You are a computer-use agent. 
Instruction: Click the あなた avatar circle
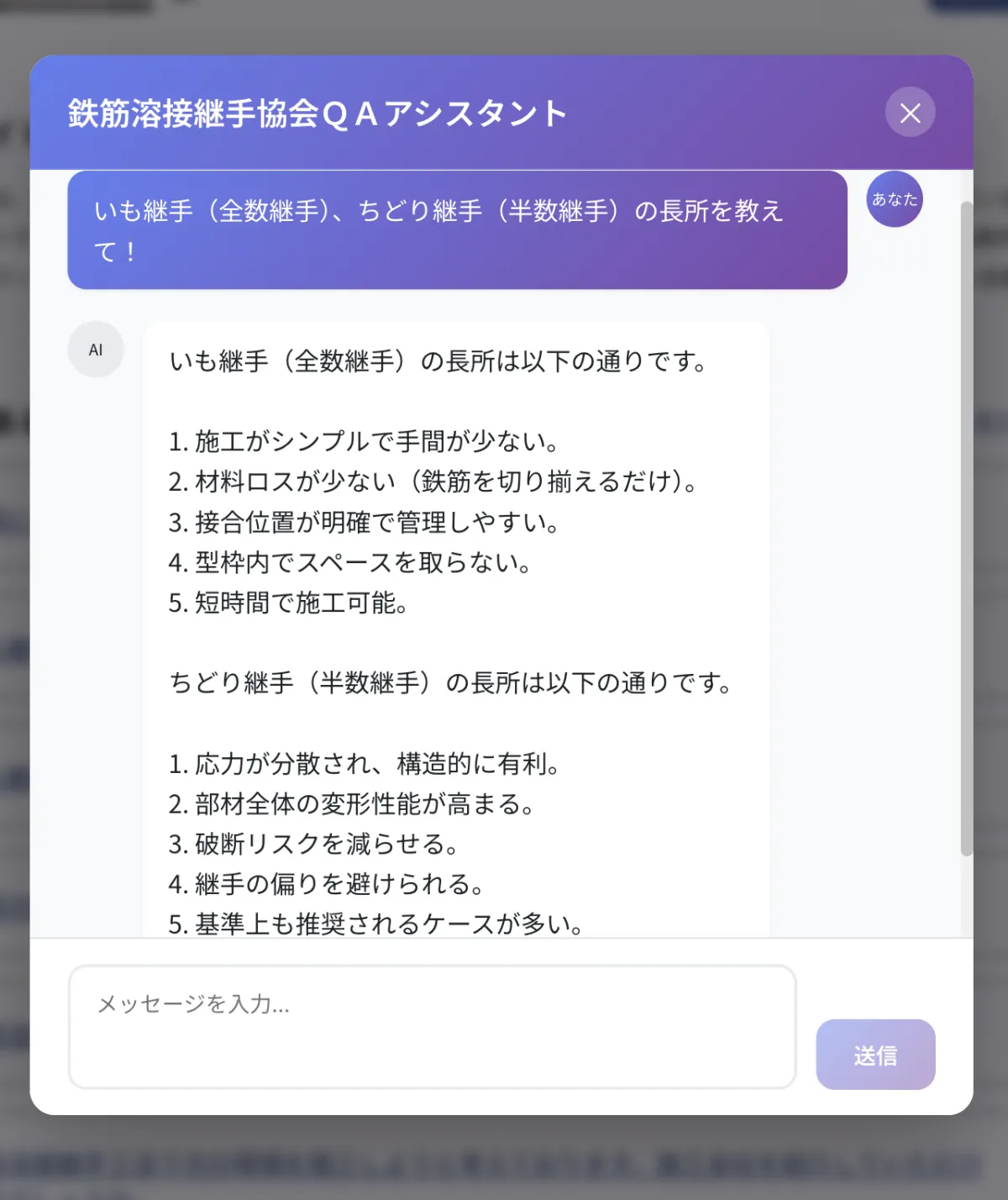(893, 199)
